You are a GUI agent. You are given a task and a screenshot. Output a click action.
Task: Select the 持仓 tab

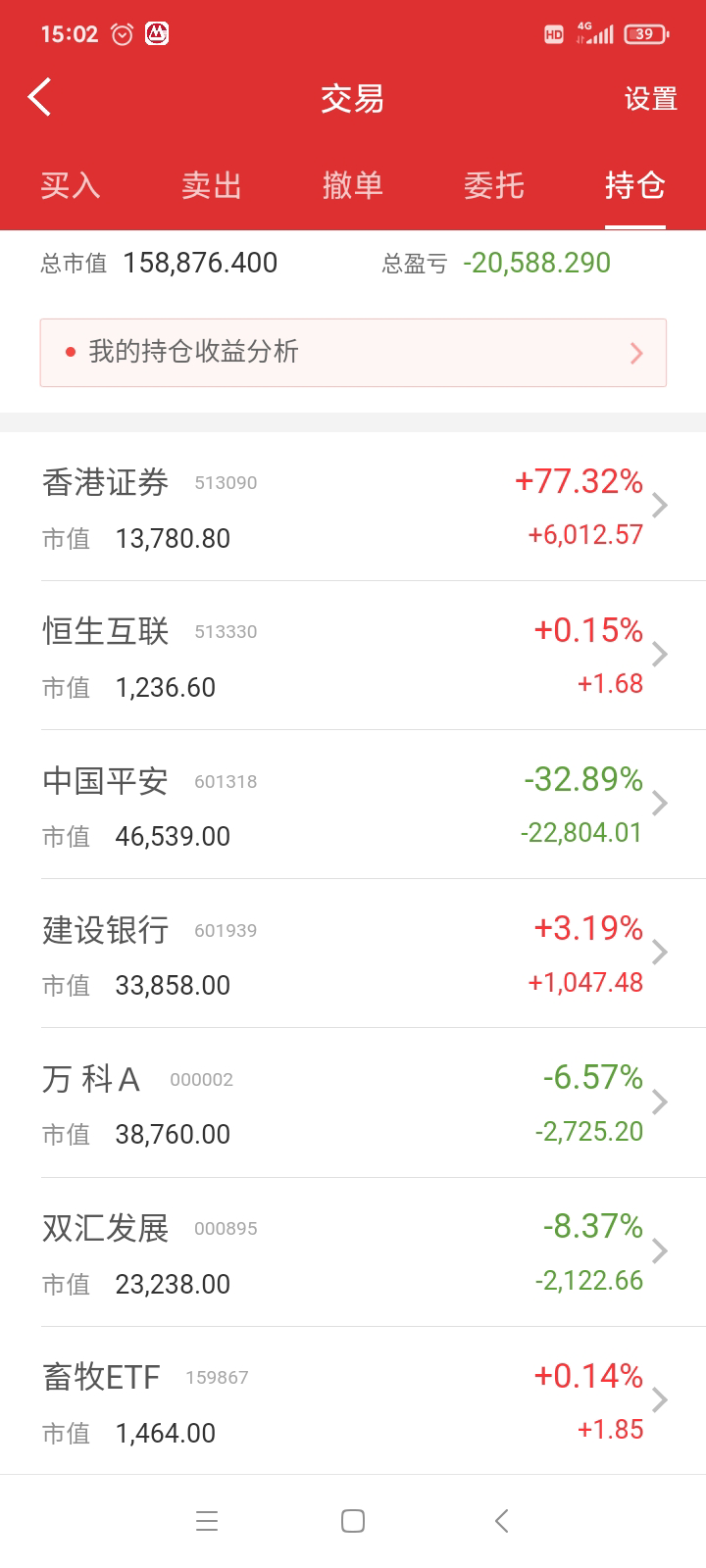tap(634, 185)
